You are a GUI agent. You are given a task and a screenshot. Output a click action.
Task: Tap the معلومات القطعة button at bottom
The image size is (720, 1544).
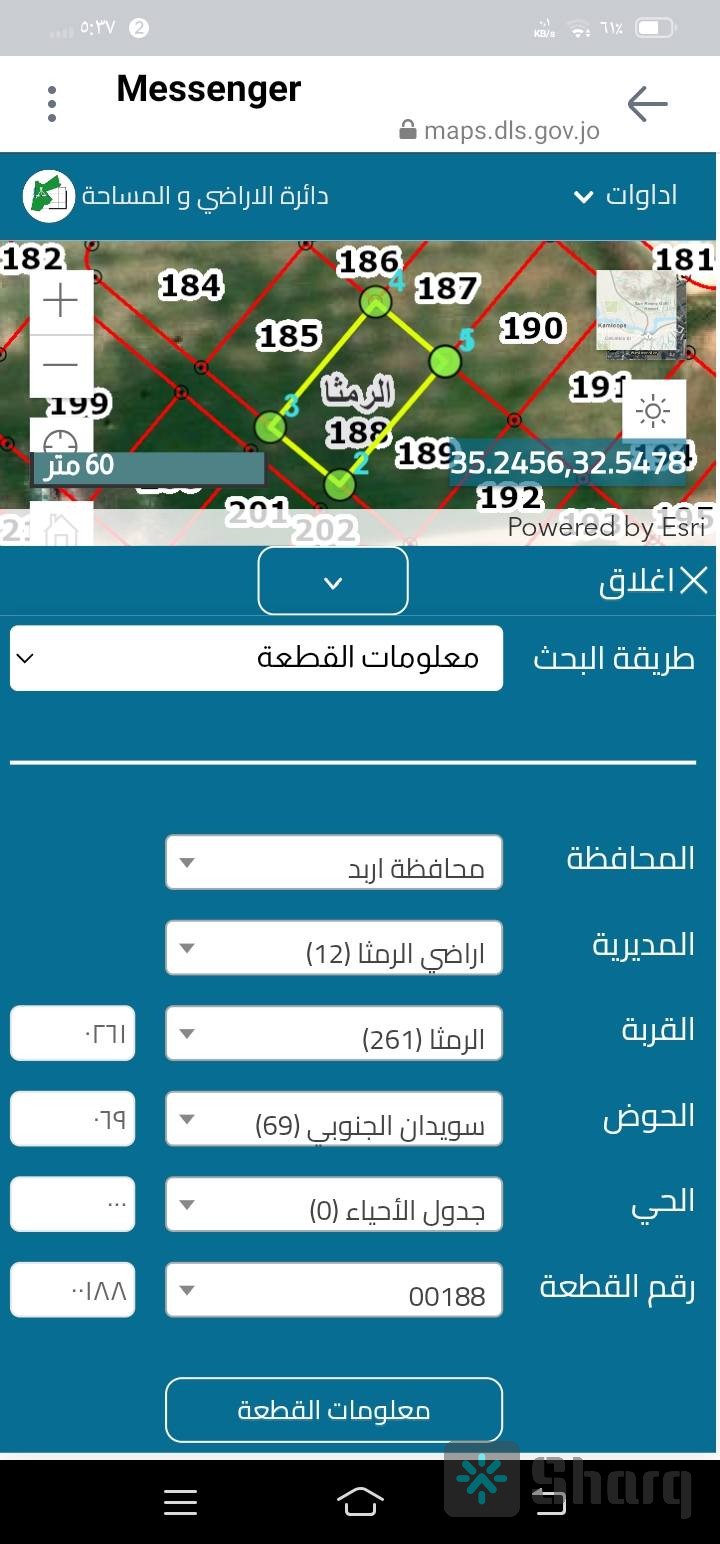(333, 1410)
